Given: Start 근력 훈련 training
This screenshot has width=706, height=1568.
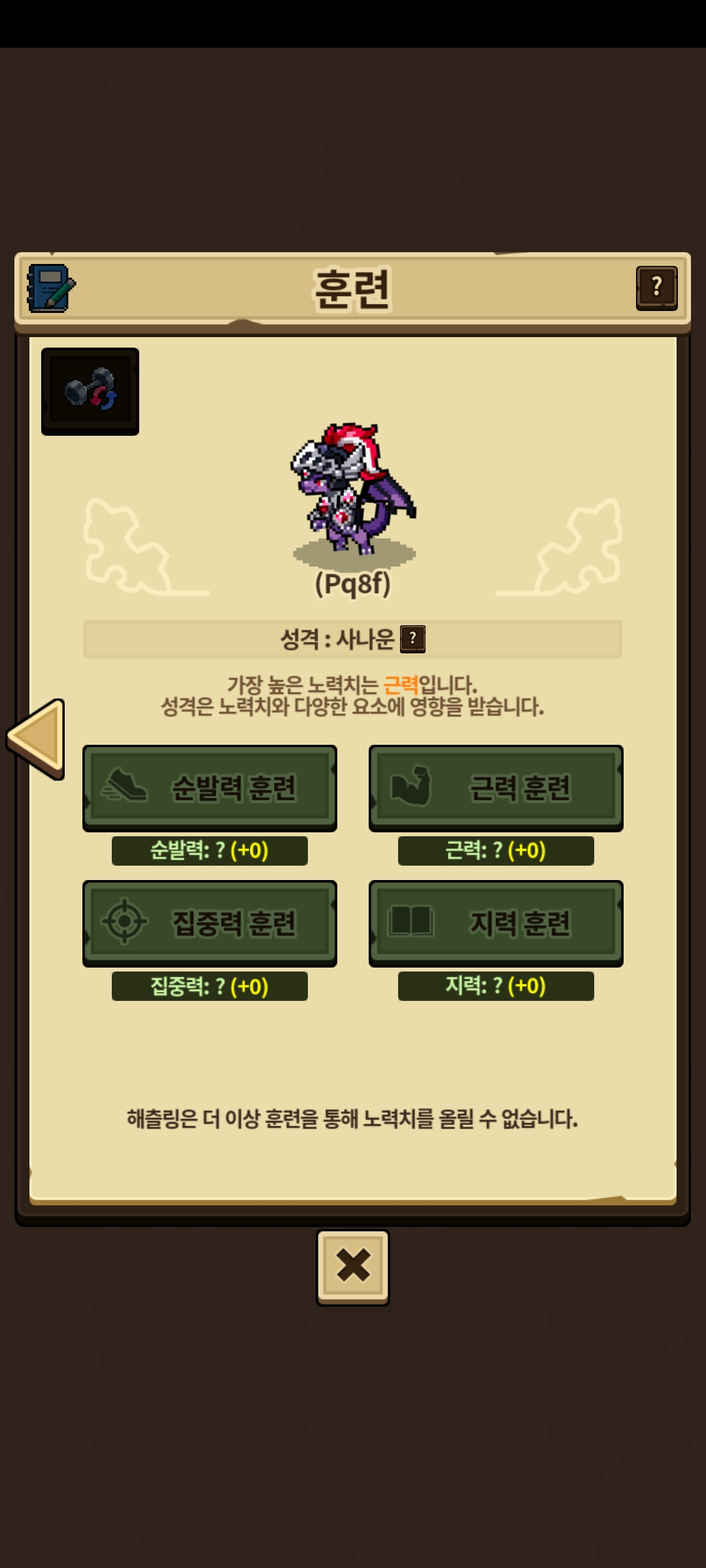Looking at the screenshot, I should coord(496,788).
